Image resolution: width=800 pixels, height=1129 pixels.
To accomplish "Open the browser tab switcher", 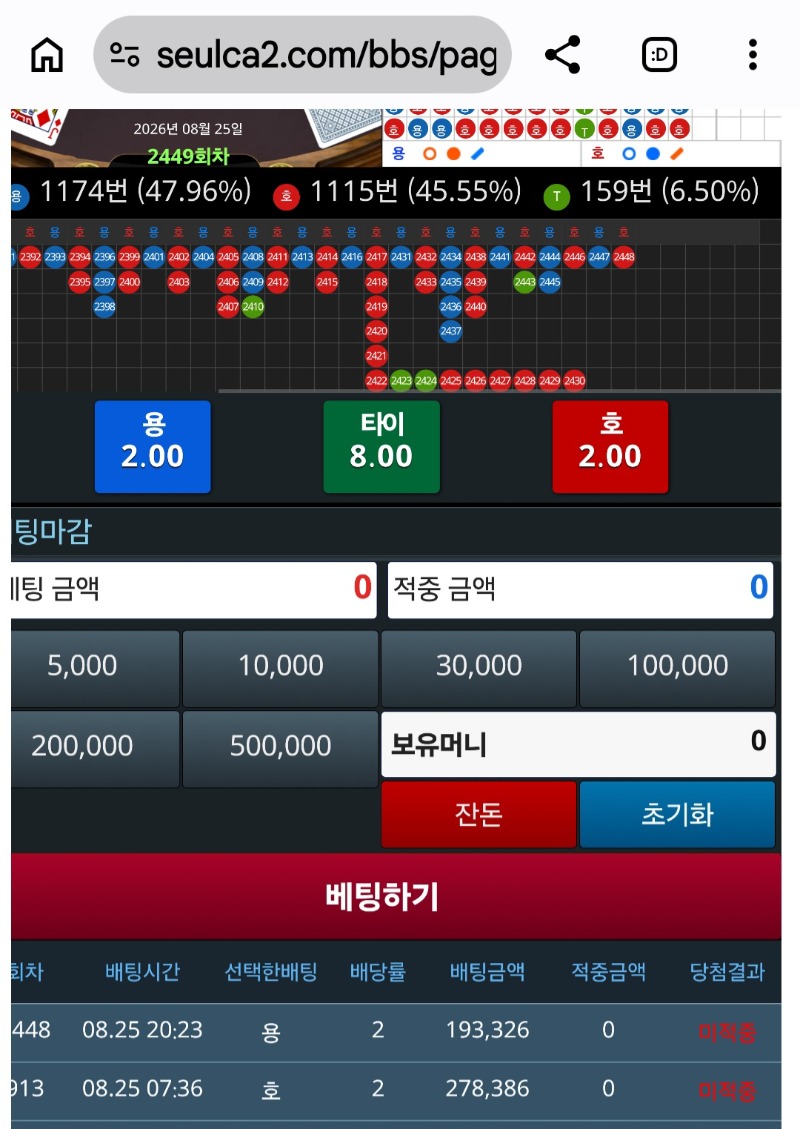I will (x=659, y=55).
